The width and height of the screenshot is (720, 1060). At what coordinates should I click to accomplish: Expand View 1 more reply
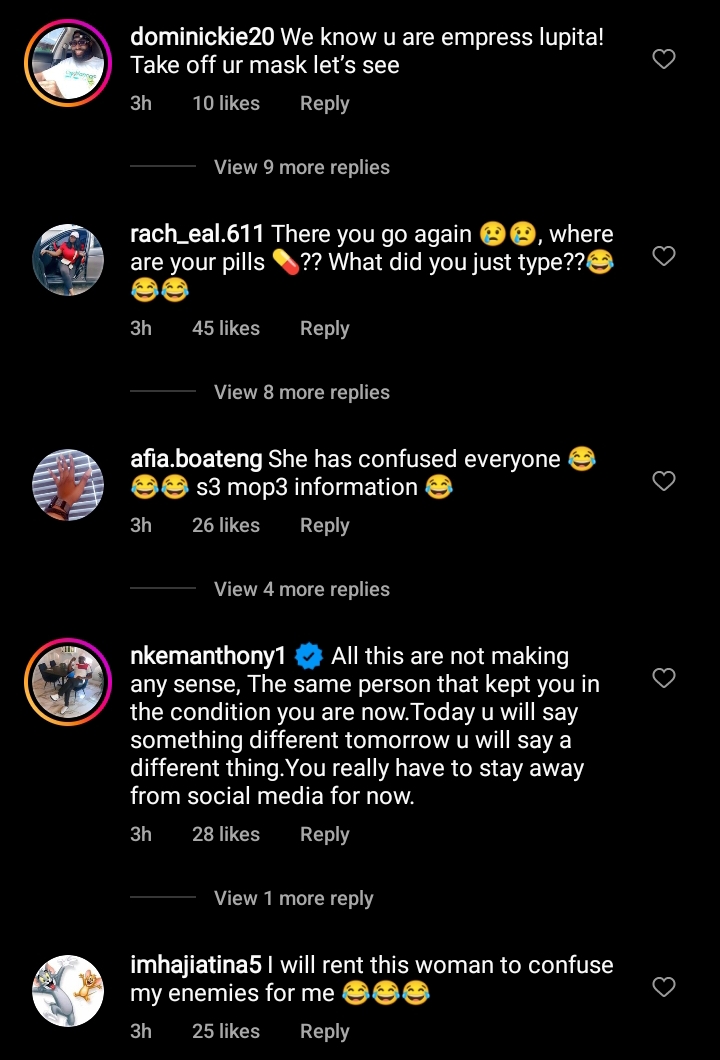293,899
